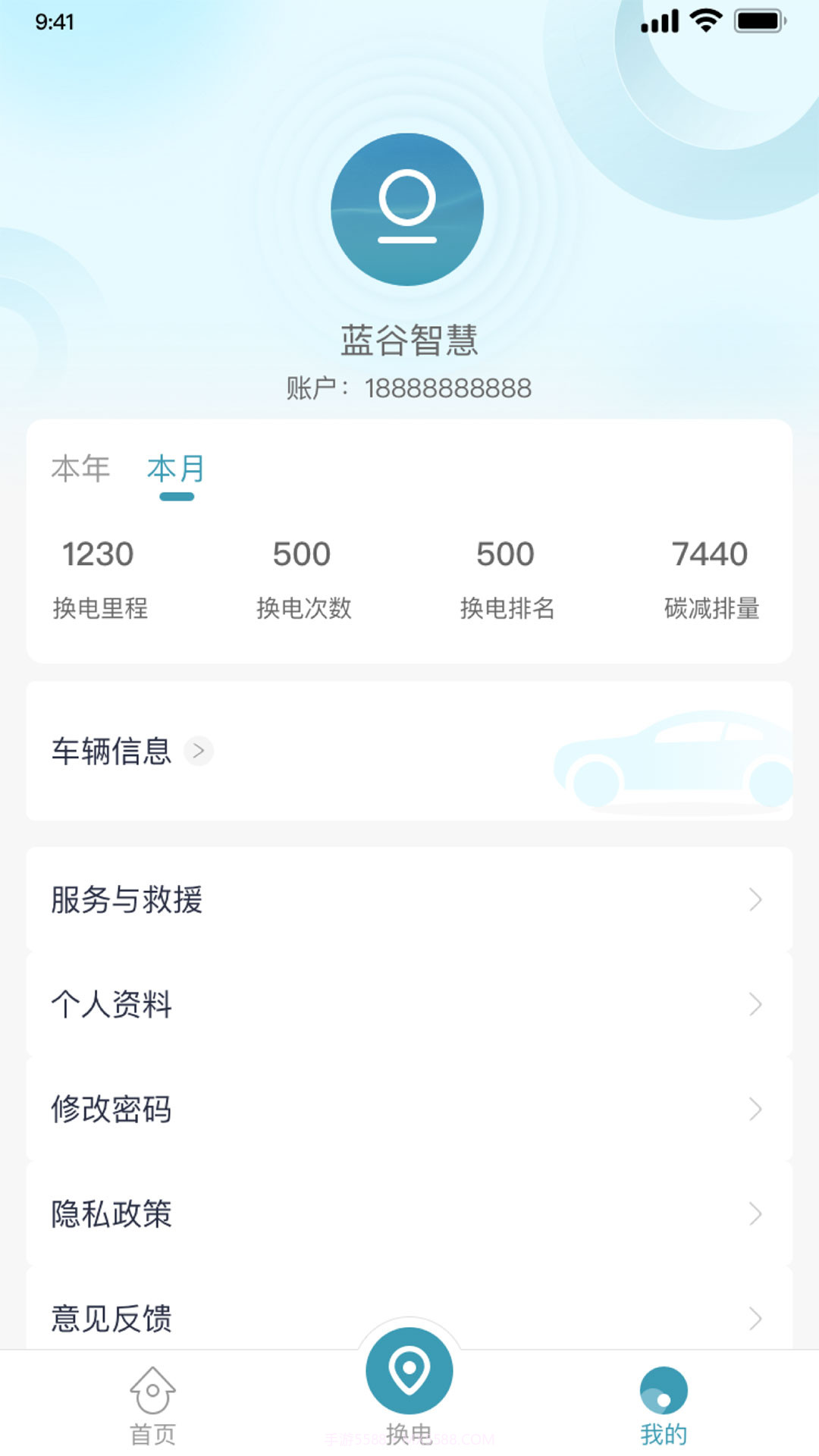Expand 车辆信息 using its chevron arrow
This screenshot has height=1456, width=819.
pyautogui.click(x=200, y=752)
